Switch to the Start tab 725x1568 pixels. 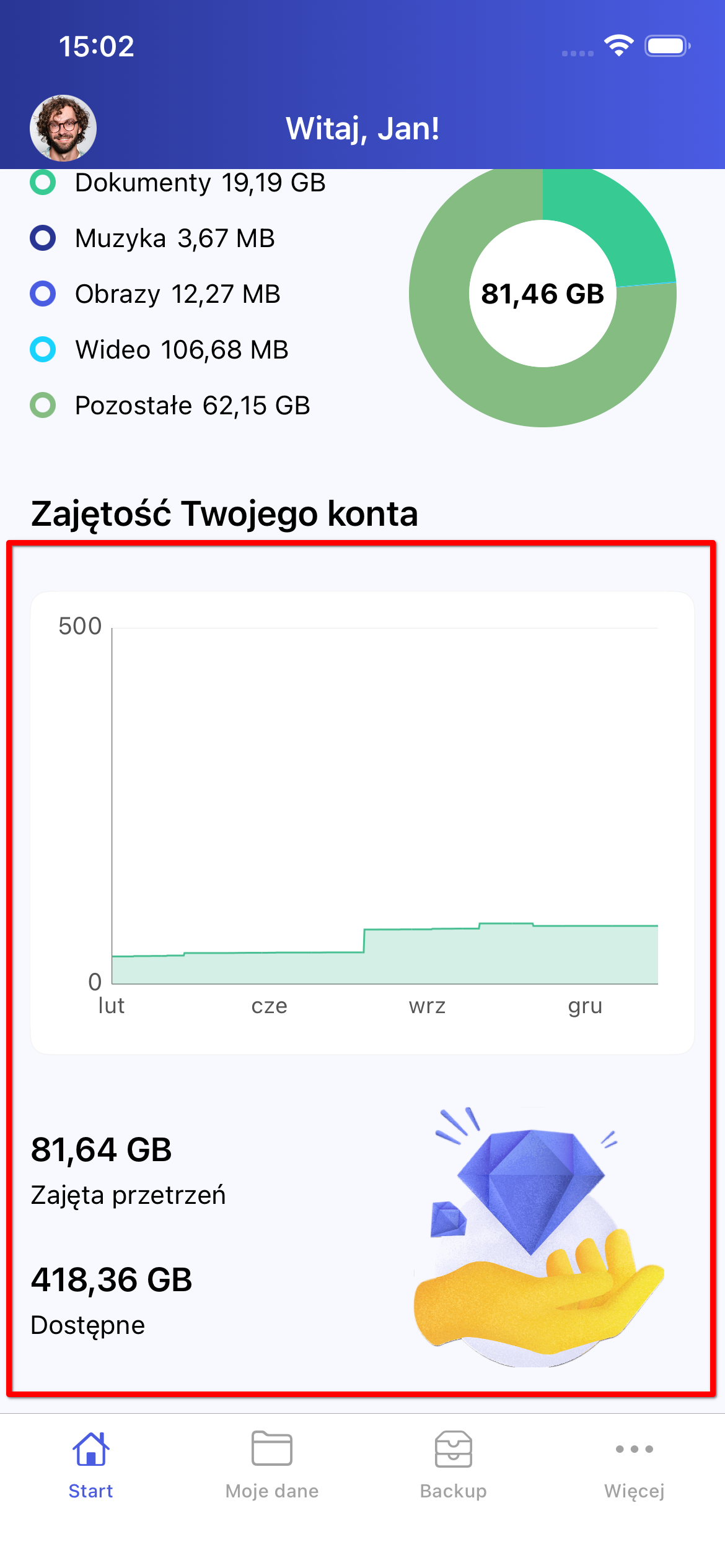click(x=90, y=1465)
